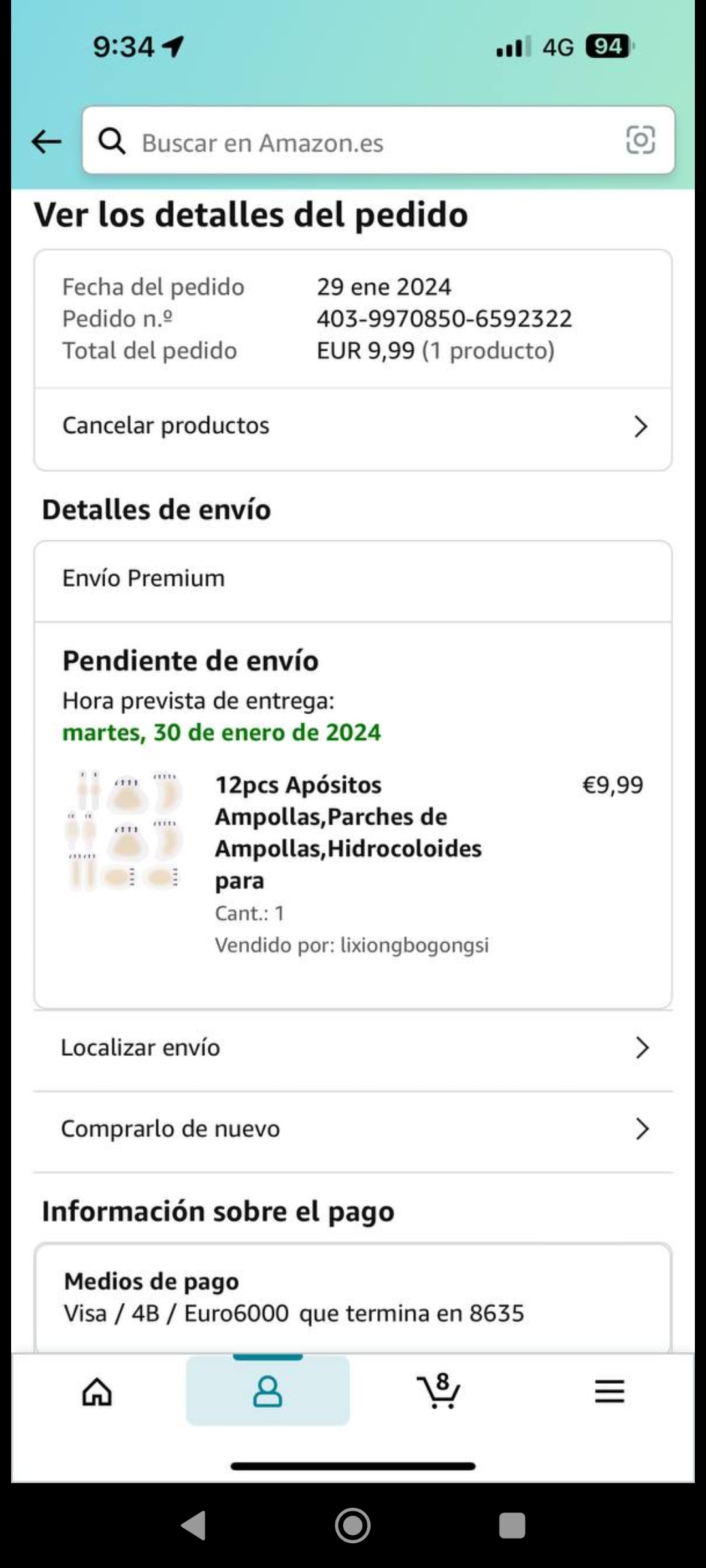Open the 12pcs Apósitos Ampollas product title

click(x=348, y=832)
